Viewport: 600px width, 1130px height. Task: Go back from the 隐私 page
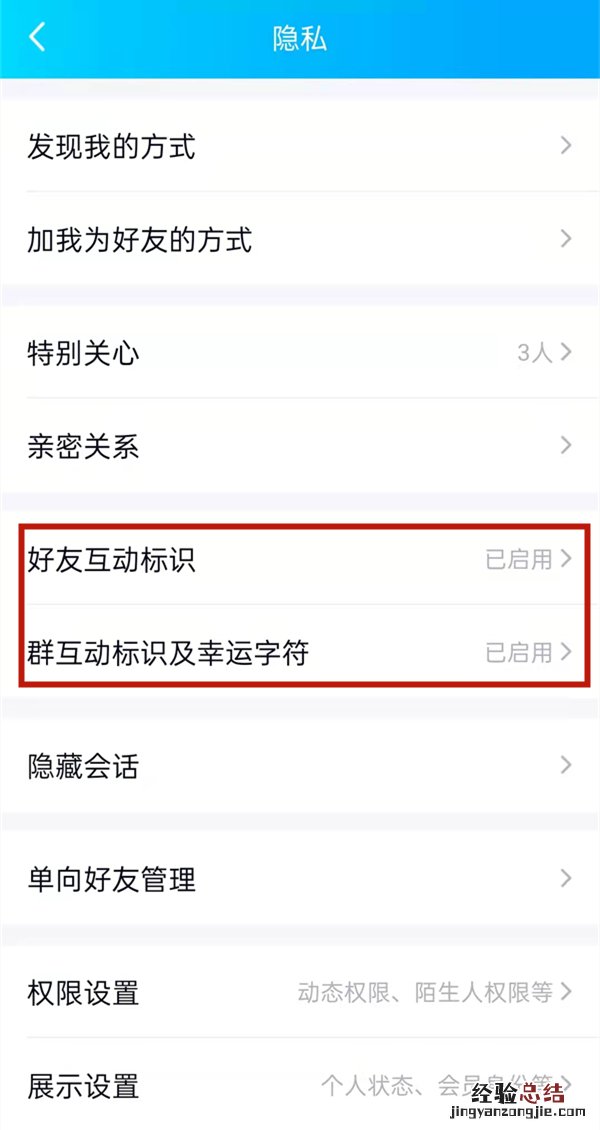coord(38,38)
